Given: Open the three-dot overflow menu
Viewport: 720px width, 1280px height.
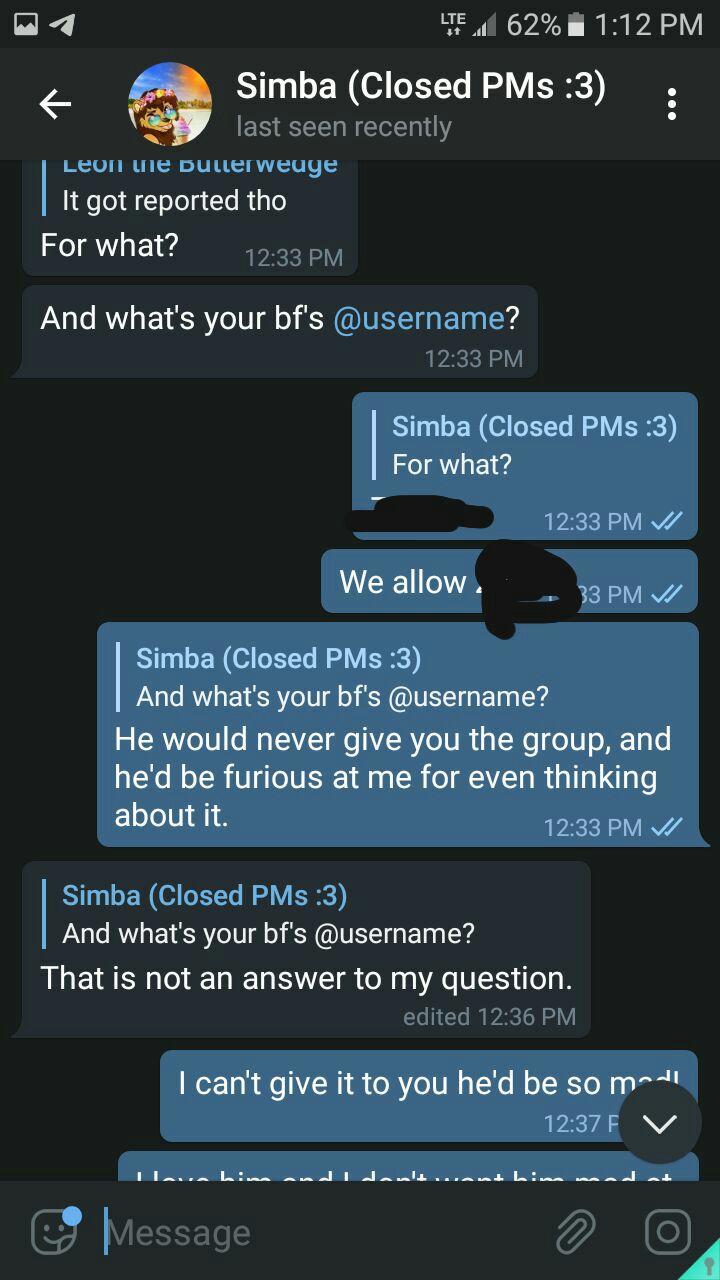Looking at the screenshot, I should (x=672, y=104).
